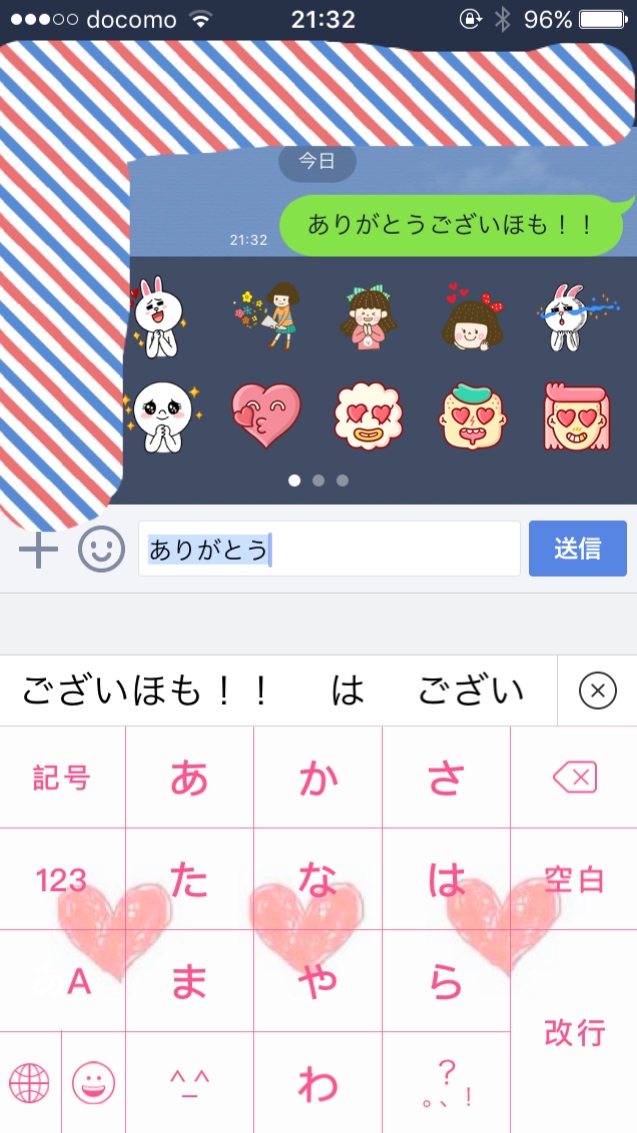637x1133 pixels.
Task: Insert a space with 空白 key
Action: pos(574,880)
